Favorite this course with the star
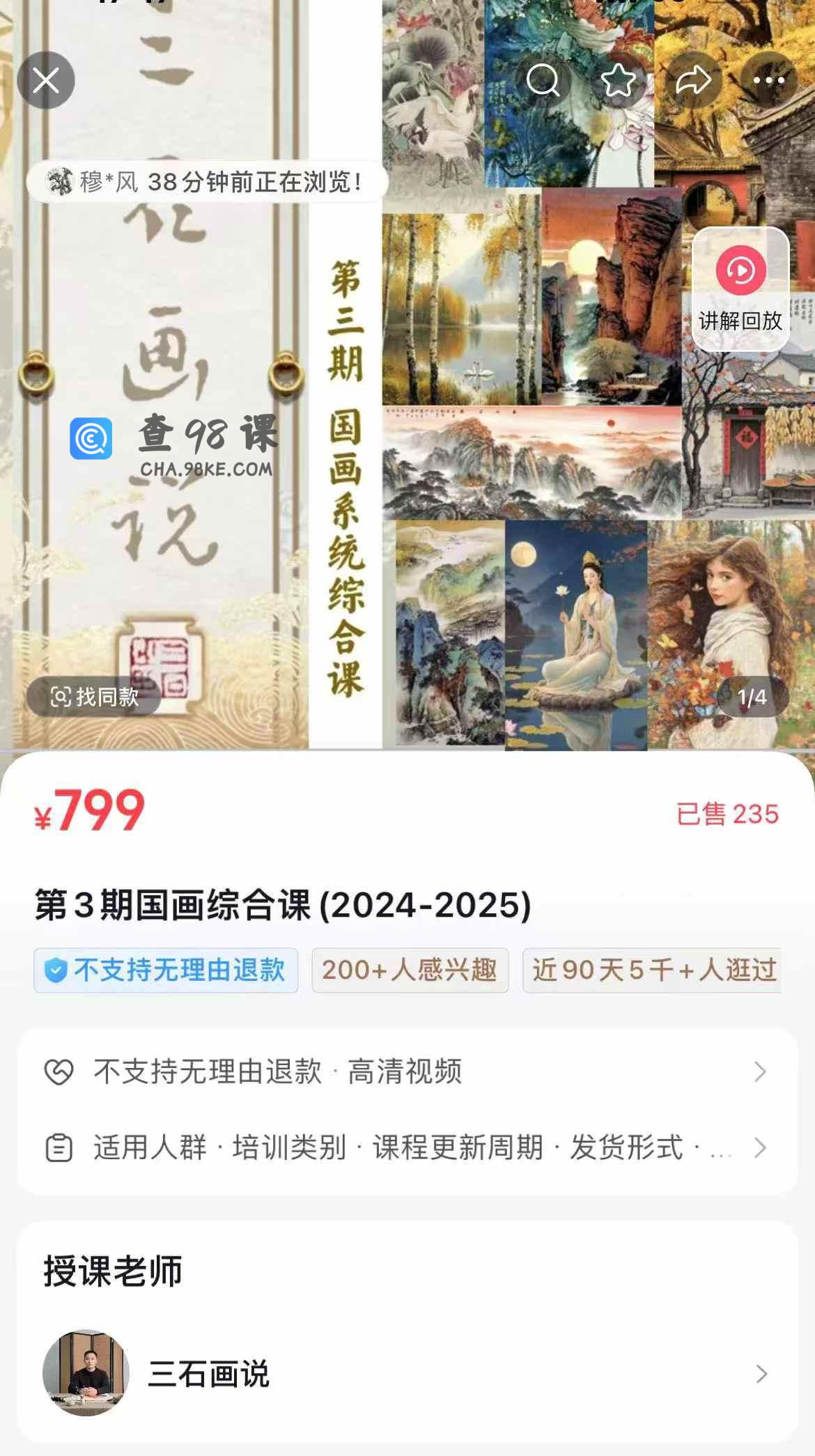Image resolution: width=815 pixels, height=1456 pixels. [618, 80]
